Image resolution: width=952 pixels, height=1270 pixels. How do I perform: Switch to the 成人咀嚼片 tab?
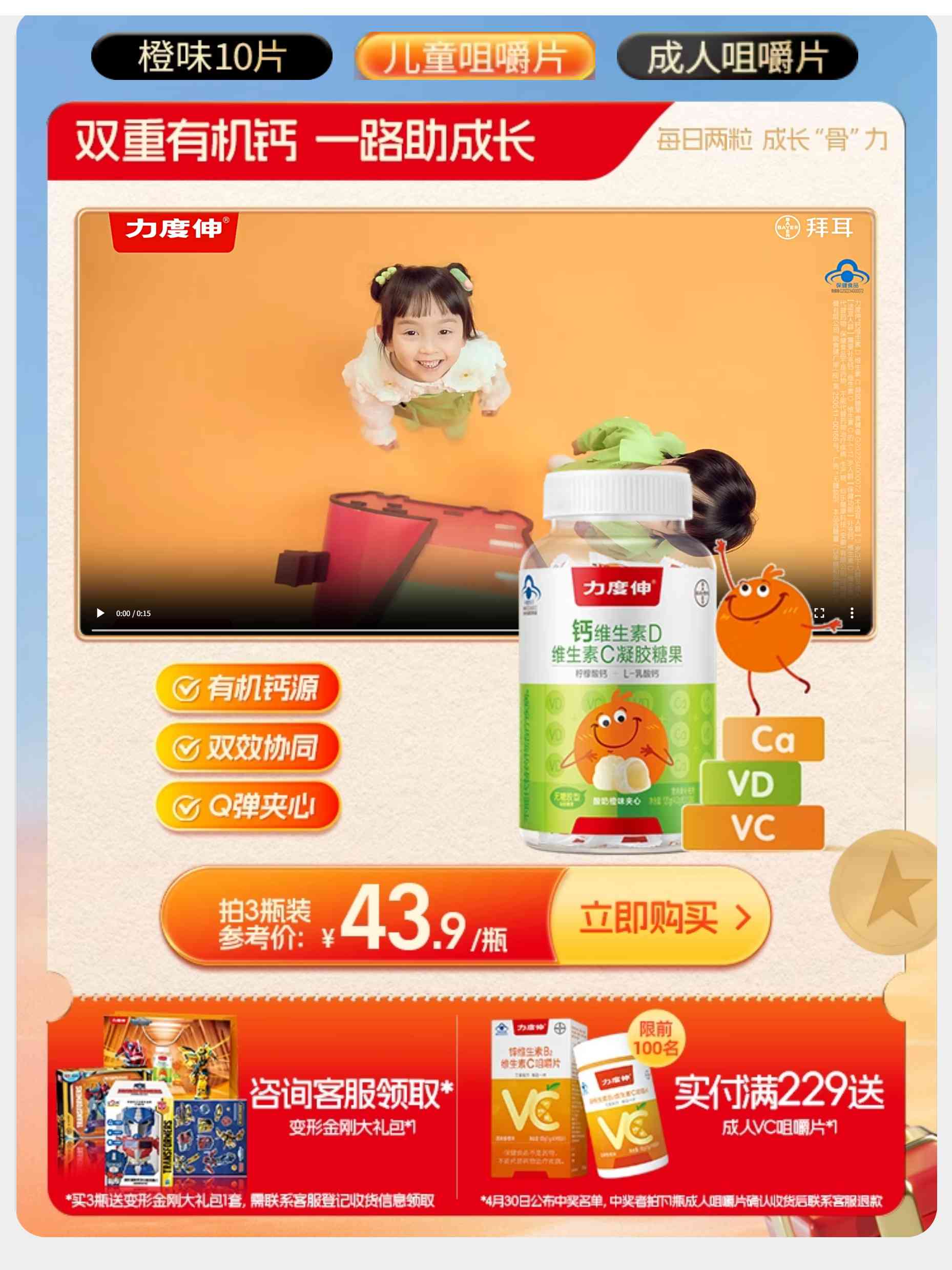(737, 57)
